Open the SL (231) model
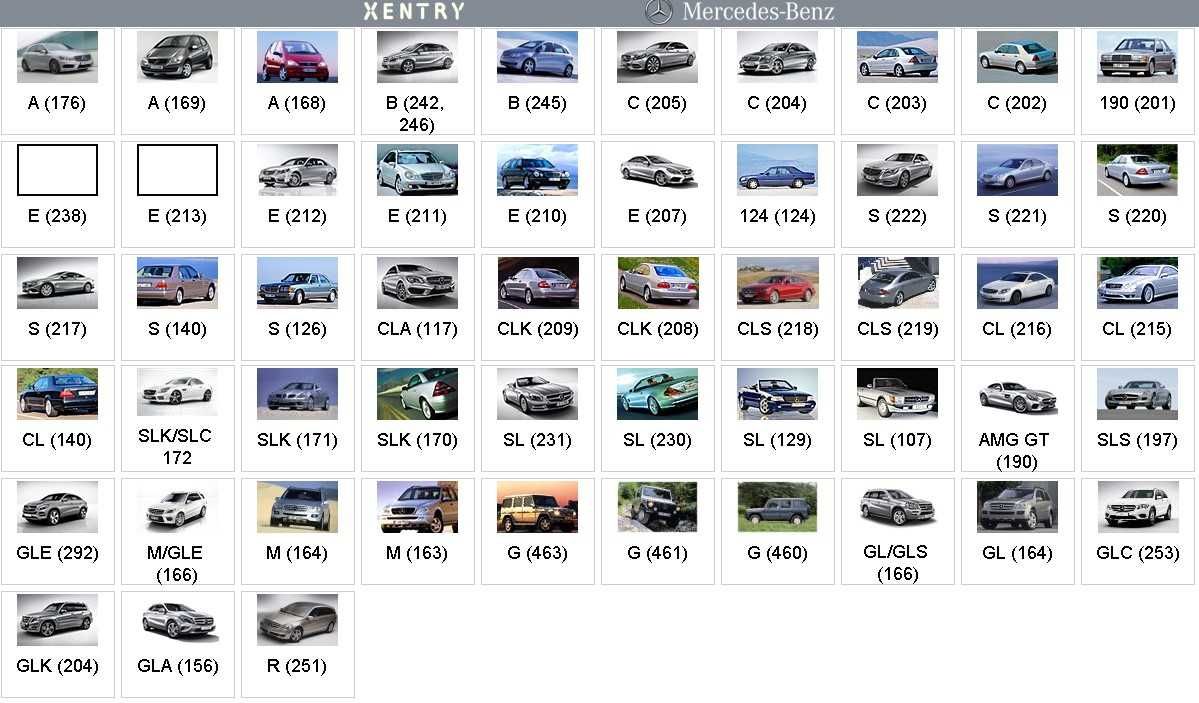The image size is (1199, 703). pos(537,419)
